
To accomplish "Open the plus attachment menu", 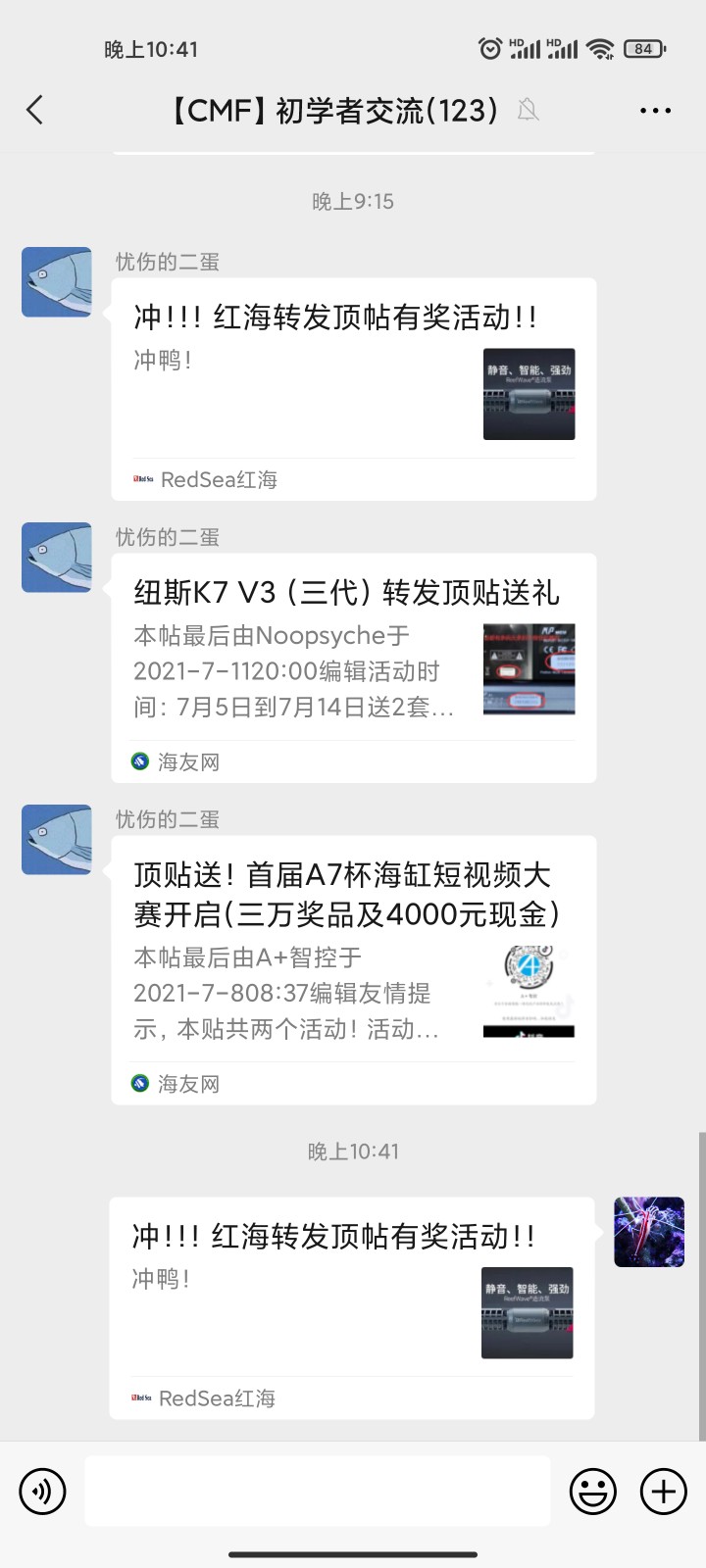I will [x=664, y=1492].
